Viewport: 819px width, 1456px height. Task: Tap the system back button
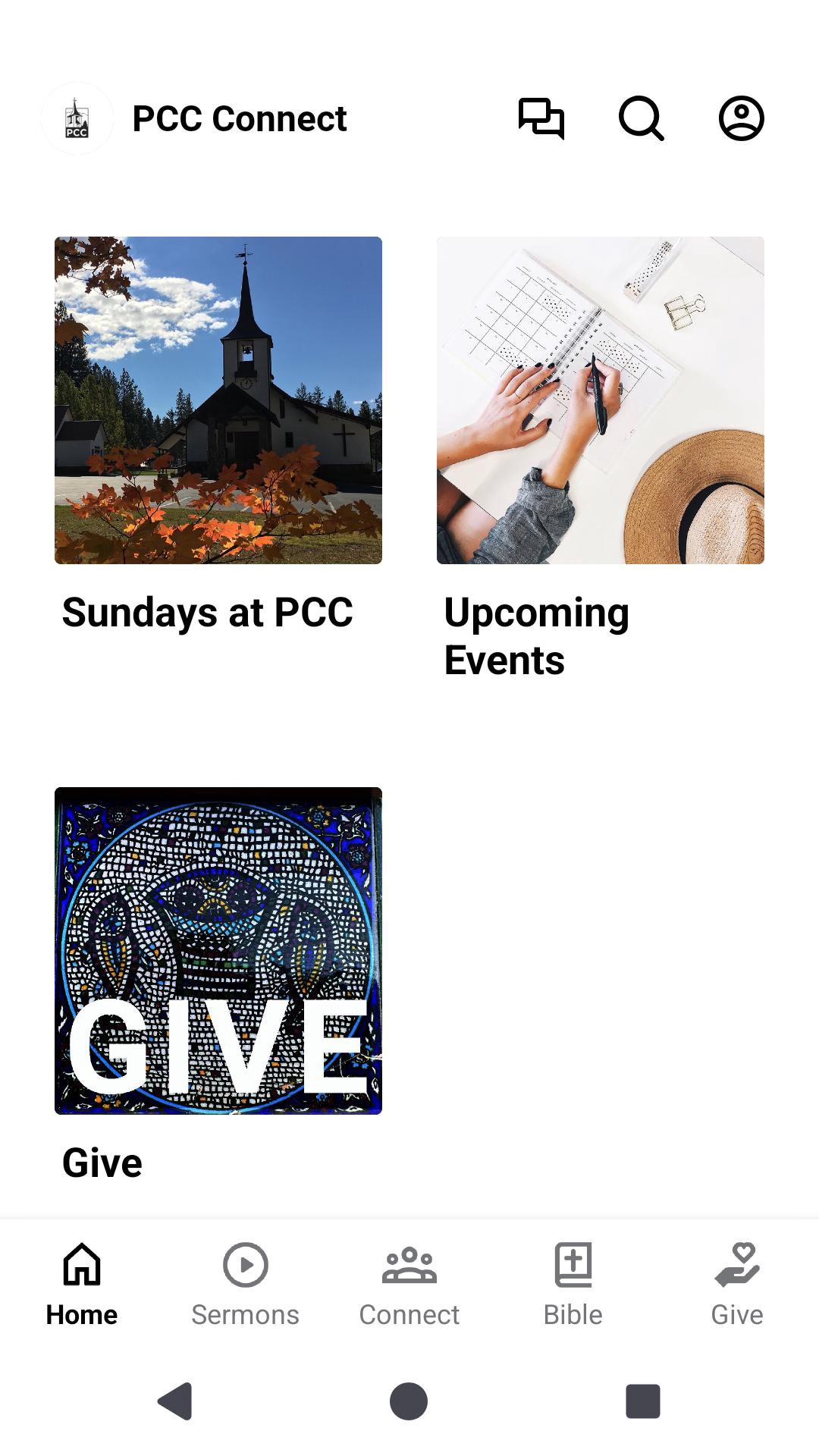[x=175, y=1401]
